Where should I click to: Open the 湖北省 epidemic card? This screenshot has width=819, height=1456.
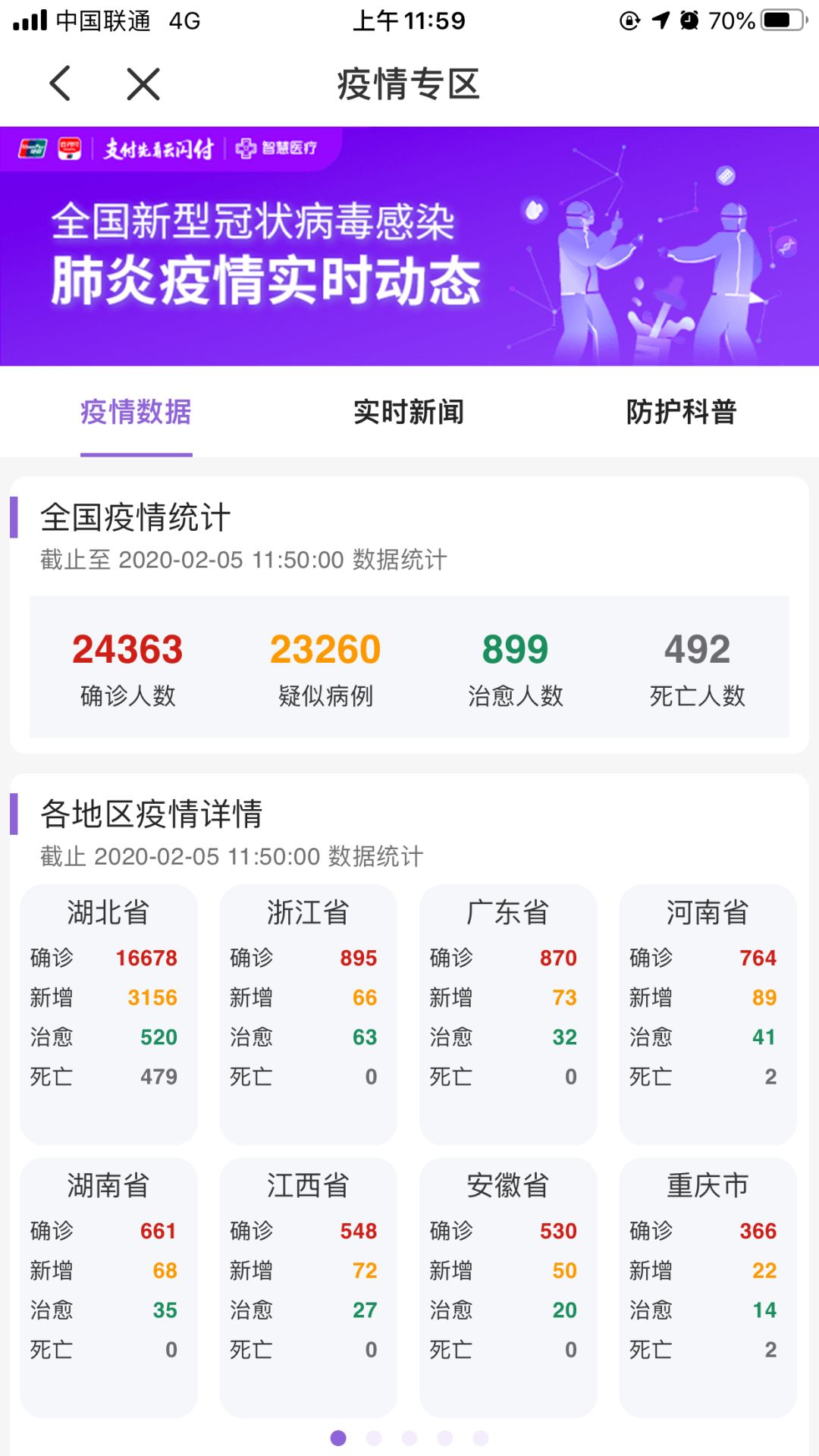pos(108,1013)
